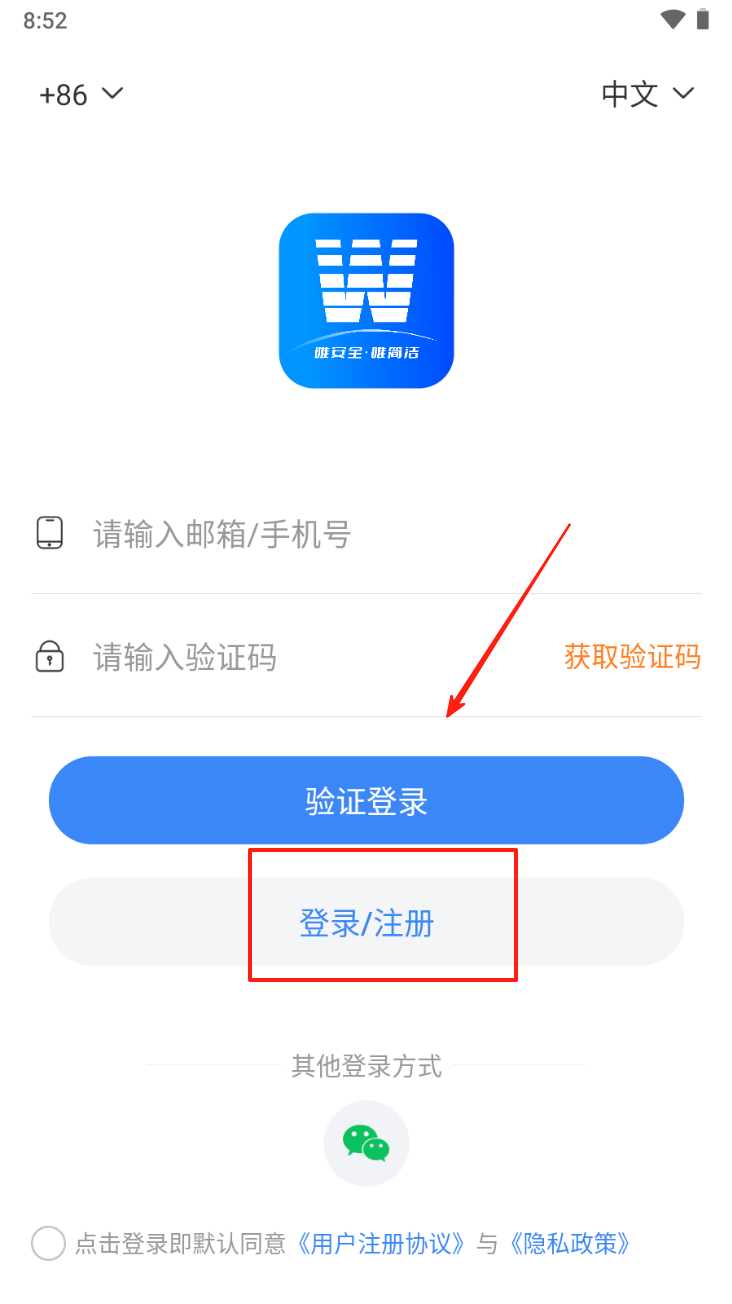Open the 用户注册协议 link

tap(382, 1244)
